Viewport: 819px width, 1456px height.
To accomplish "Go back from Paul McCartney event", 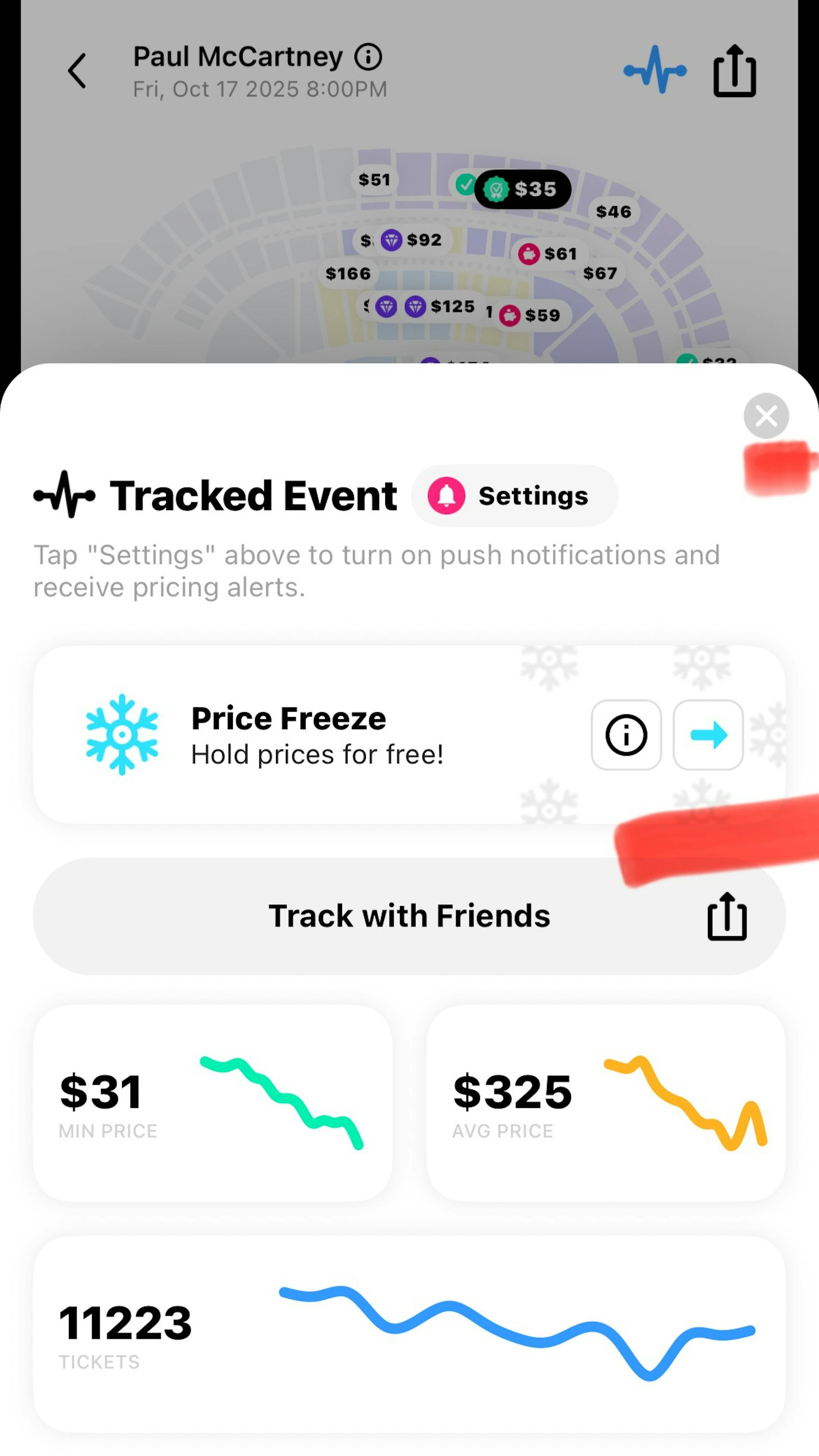I will [77, 71].
